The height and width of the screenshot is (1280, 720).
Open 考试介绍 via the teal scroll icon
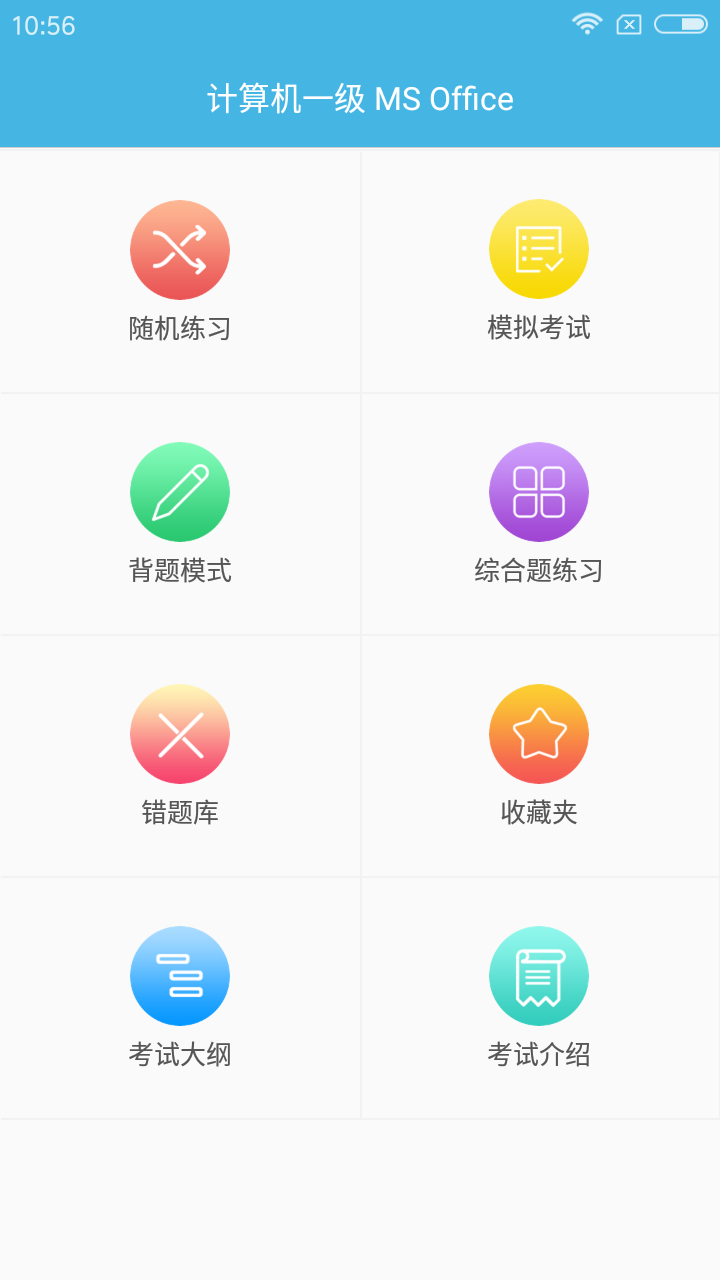point(539,975)
